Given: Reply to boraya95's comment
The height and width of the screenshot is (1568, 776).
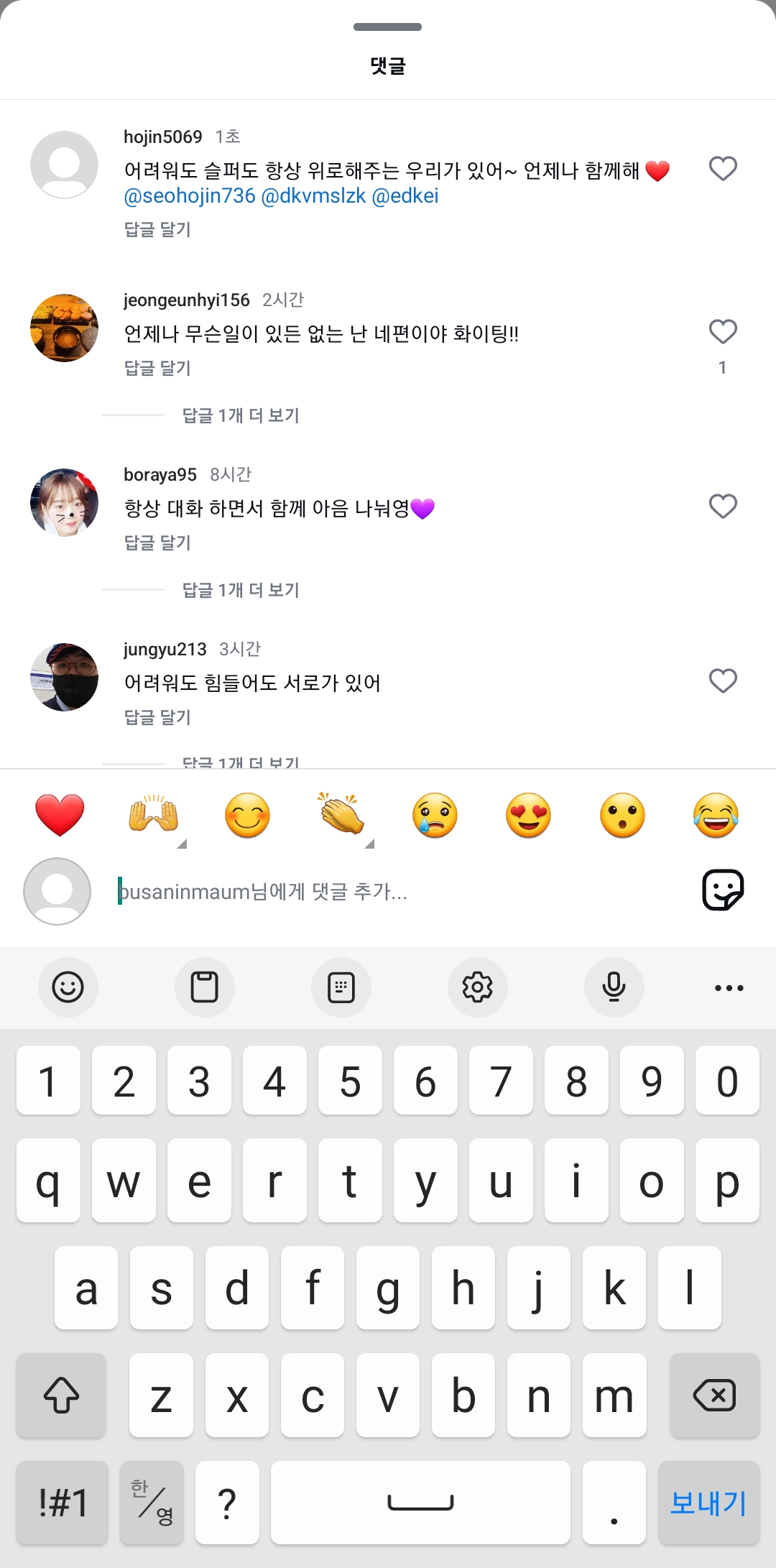Looking at the screenshot, I should pyautogui.click(x=157, y=543).
